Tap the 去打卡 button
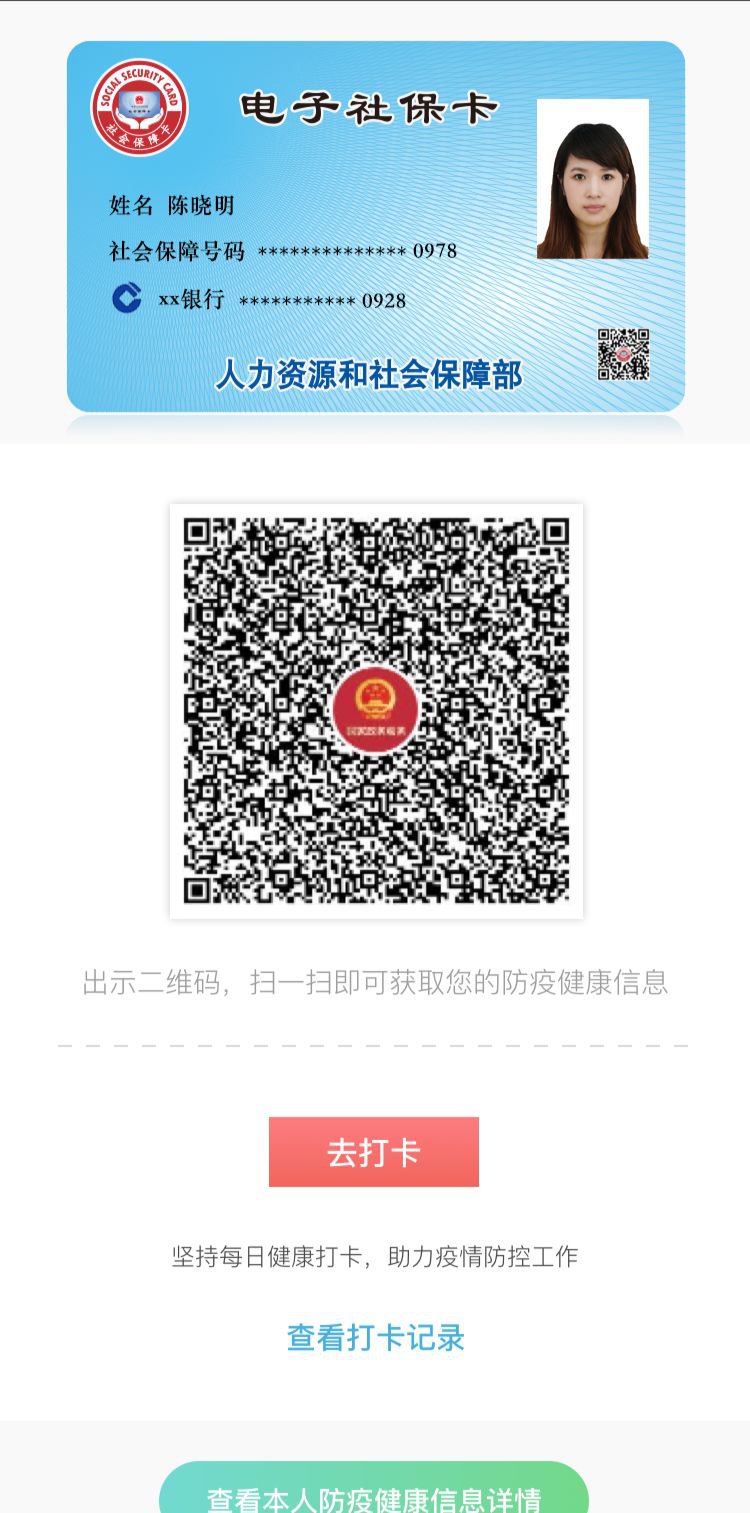 pos(374,1152)
